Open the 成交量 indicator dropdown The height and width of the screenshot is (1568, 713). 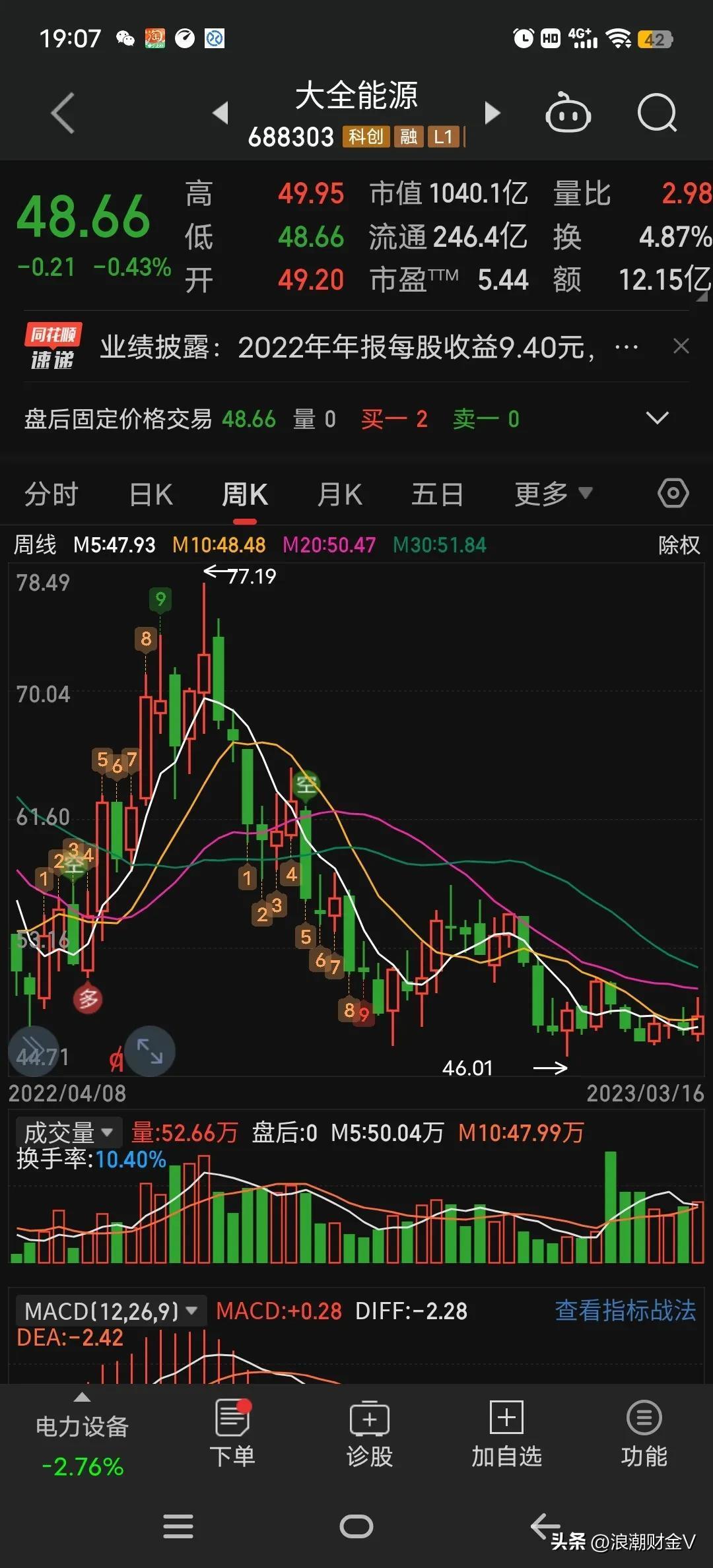(69, 1133)
